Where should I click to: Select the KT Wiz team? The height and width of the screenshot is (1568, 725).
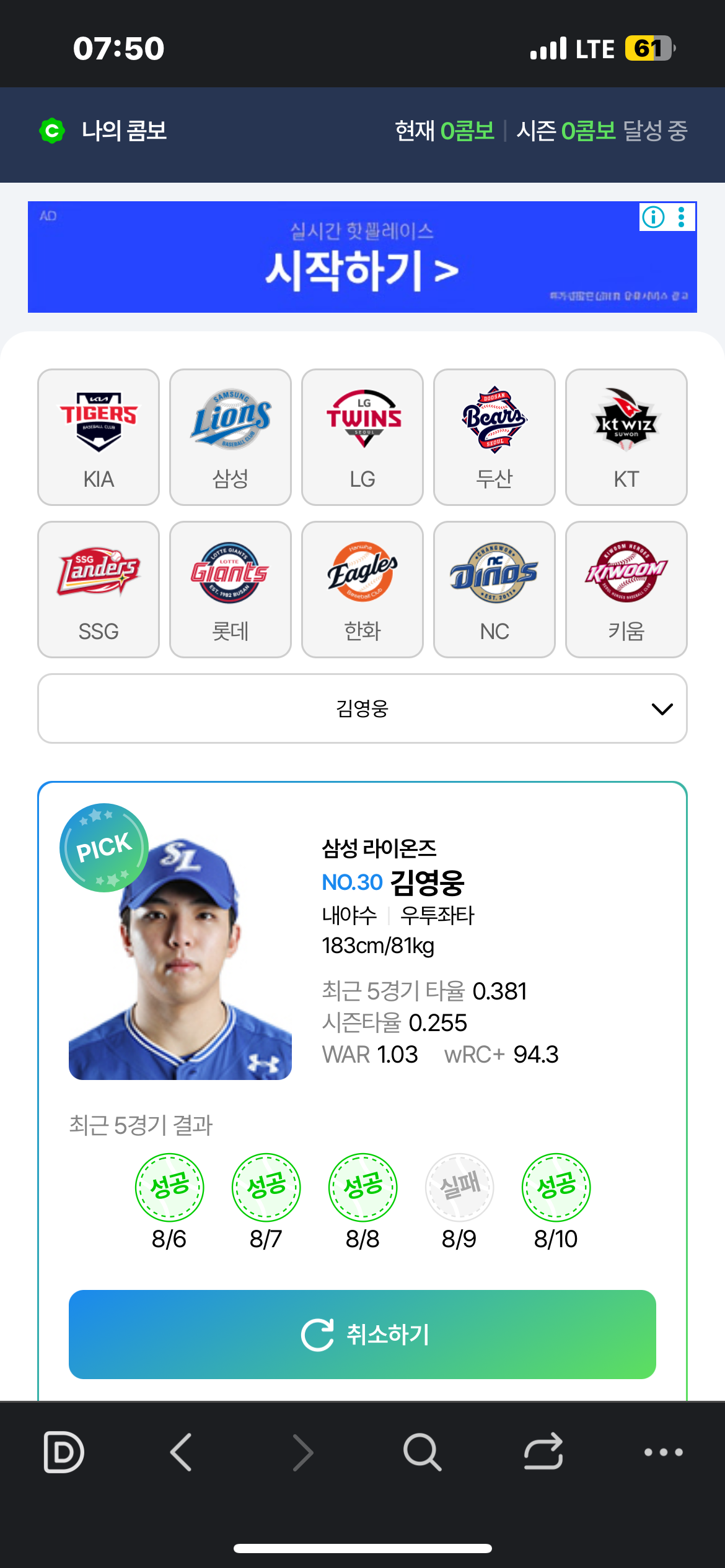point(626,437)
